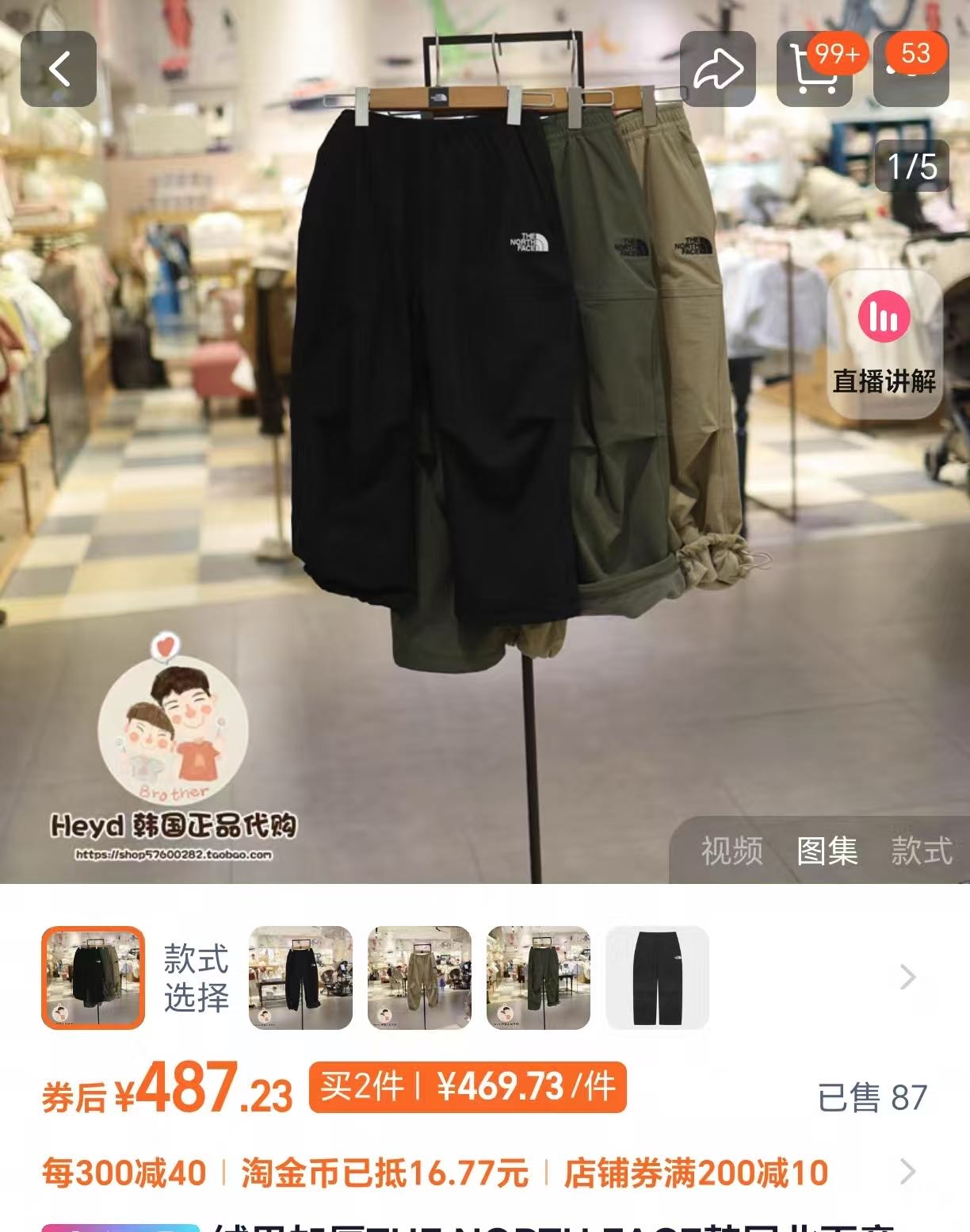This screenshot has width=970, height=1232.
Task: Switch to the 图集 tab
Action: pos(827,851)
